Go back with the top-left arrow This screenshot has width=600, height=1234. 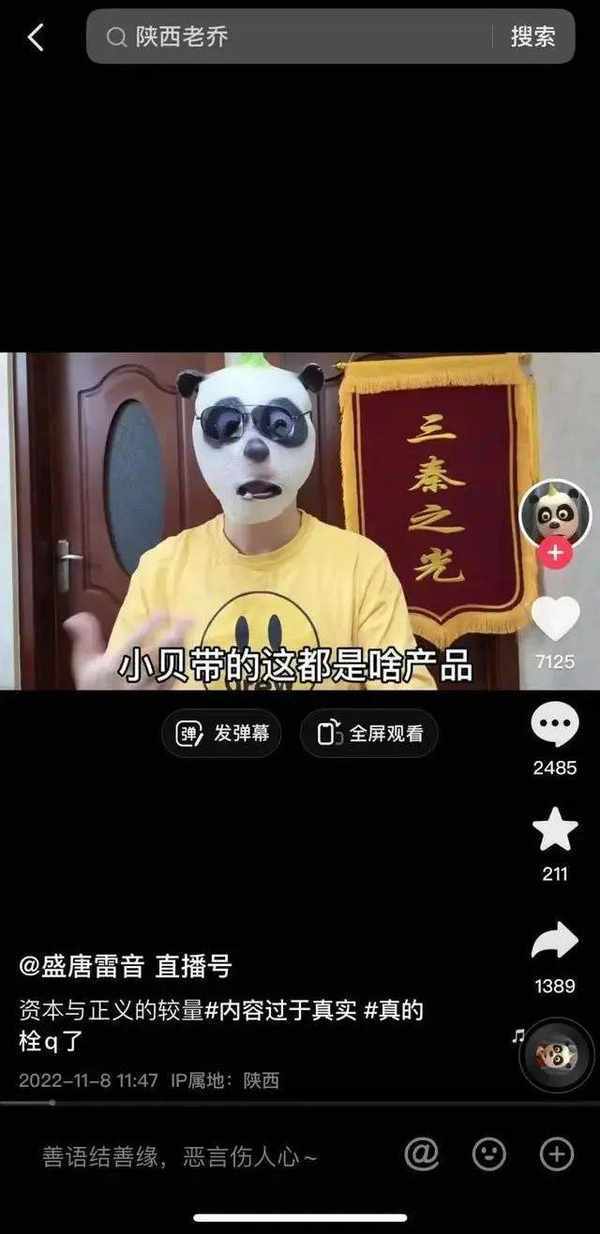(36, 38)
